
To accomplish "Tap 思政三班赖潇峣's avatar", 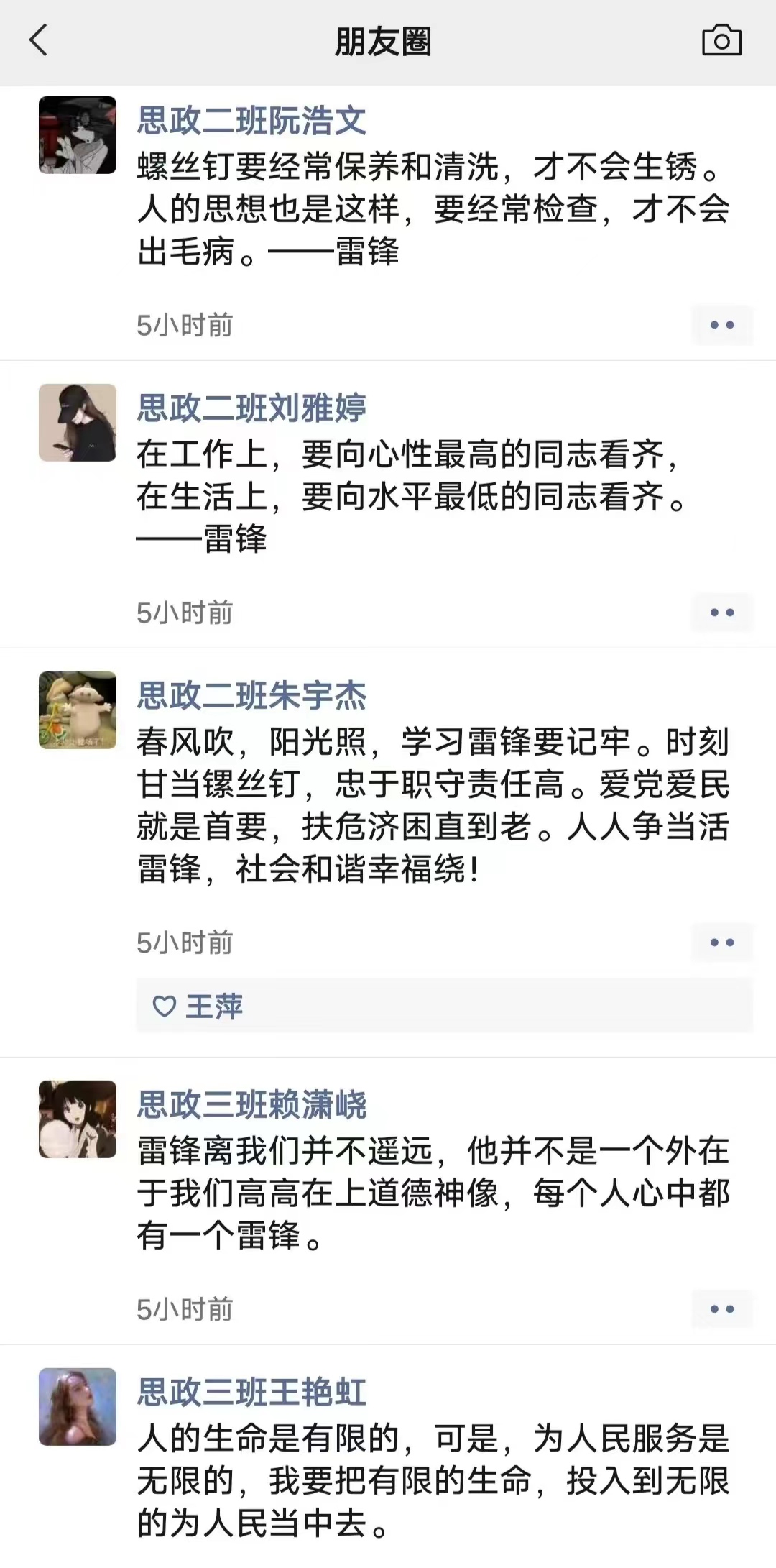I will [78, 1119].
